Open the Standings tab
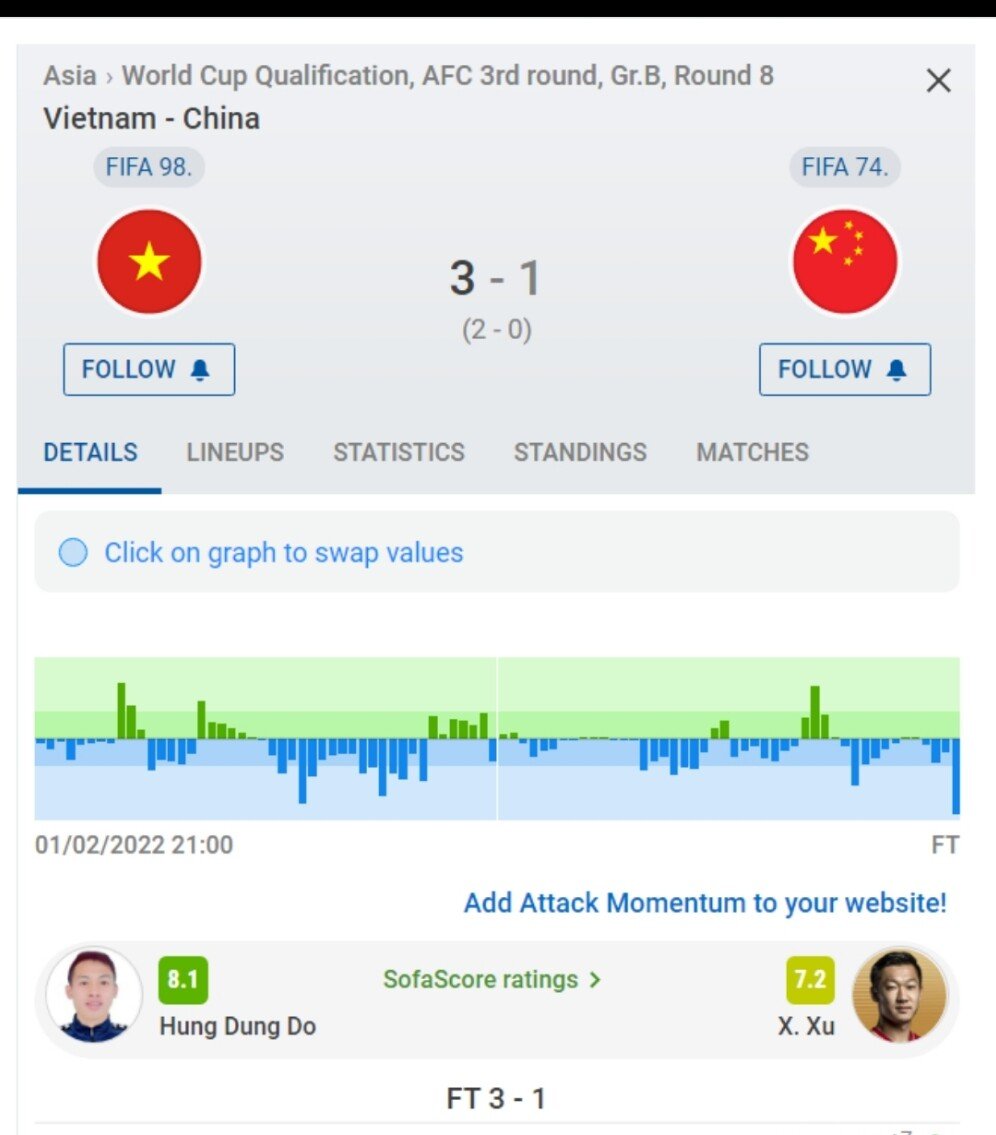The width and height of the screenshot is (996, 1135). pyautogui.click(x=580, y=452)
